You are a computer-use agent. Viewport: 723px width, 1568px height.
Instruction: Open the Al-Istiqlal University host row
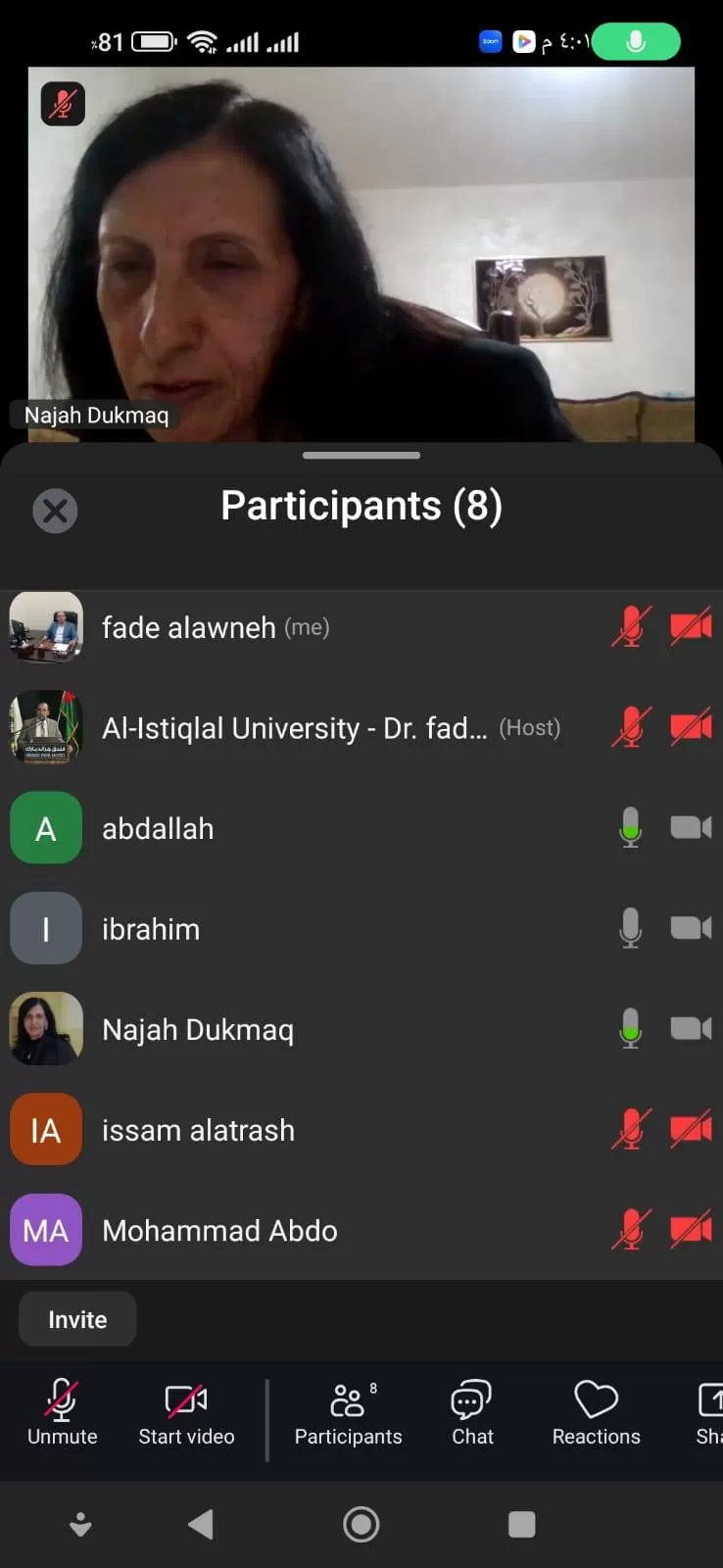tap(294, 728)
